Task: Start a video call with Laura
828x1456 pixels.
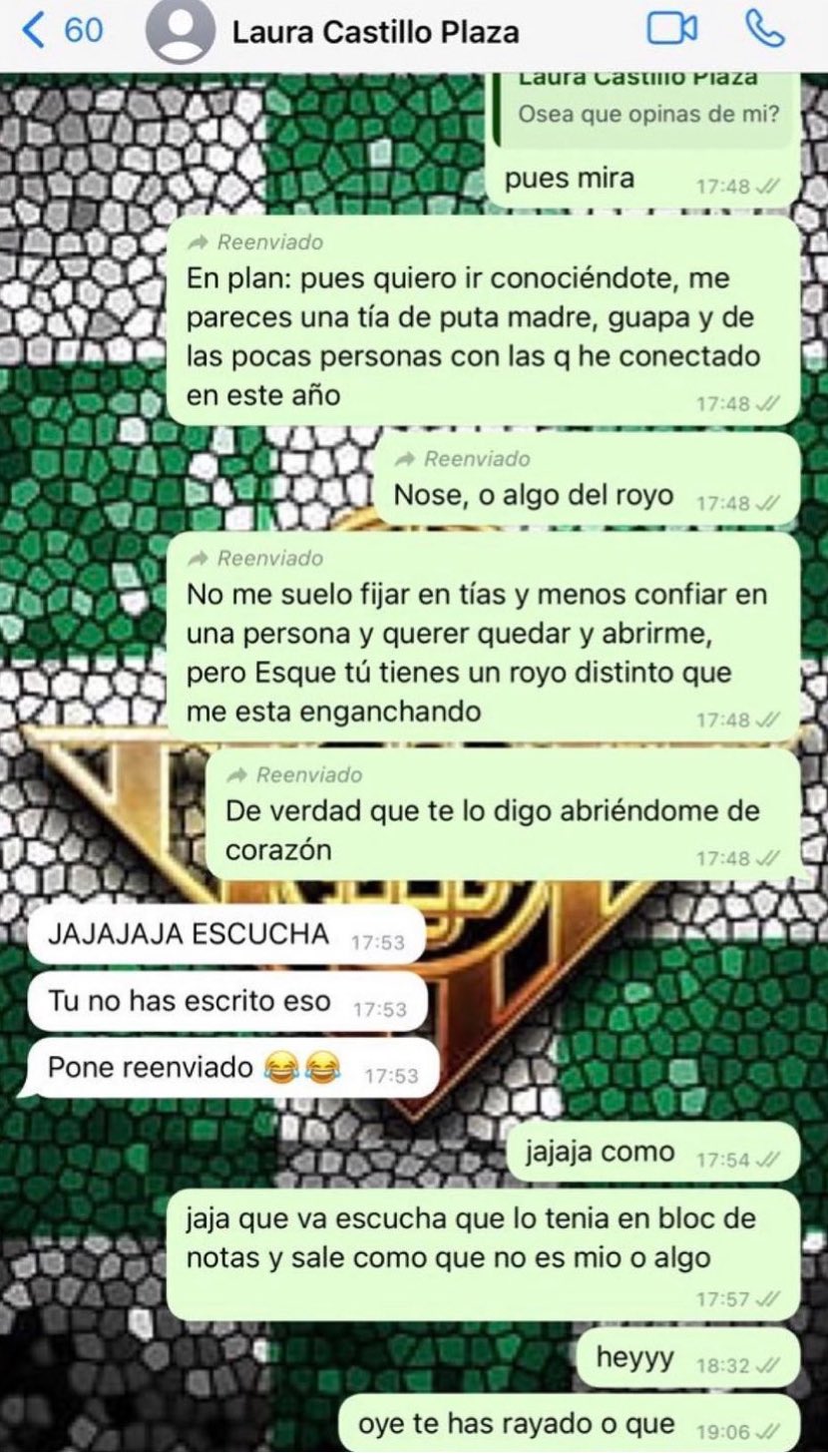Action: point(672,30)
